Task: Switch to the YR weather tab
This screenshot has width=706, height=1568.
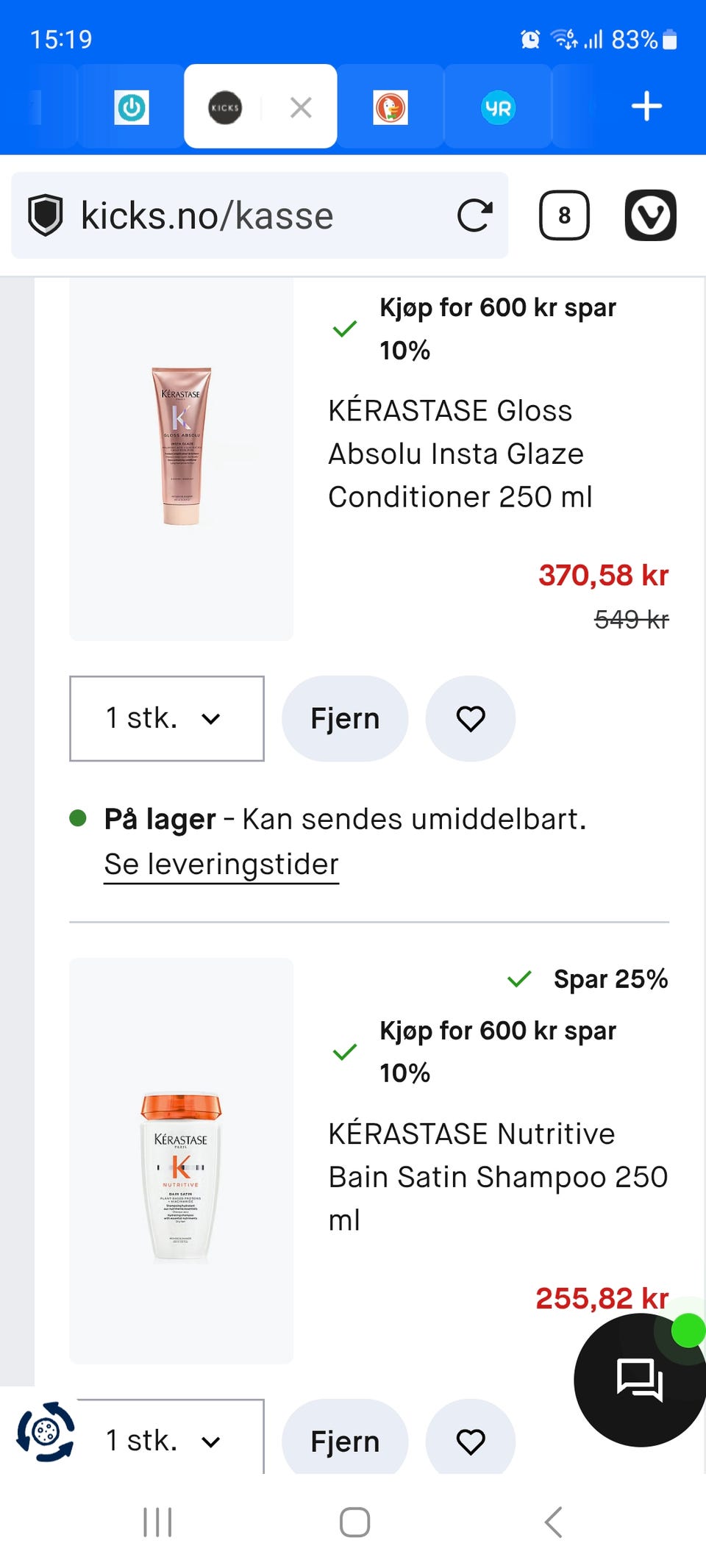Action: click(x=498, y=106)
